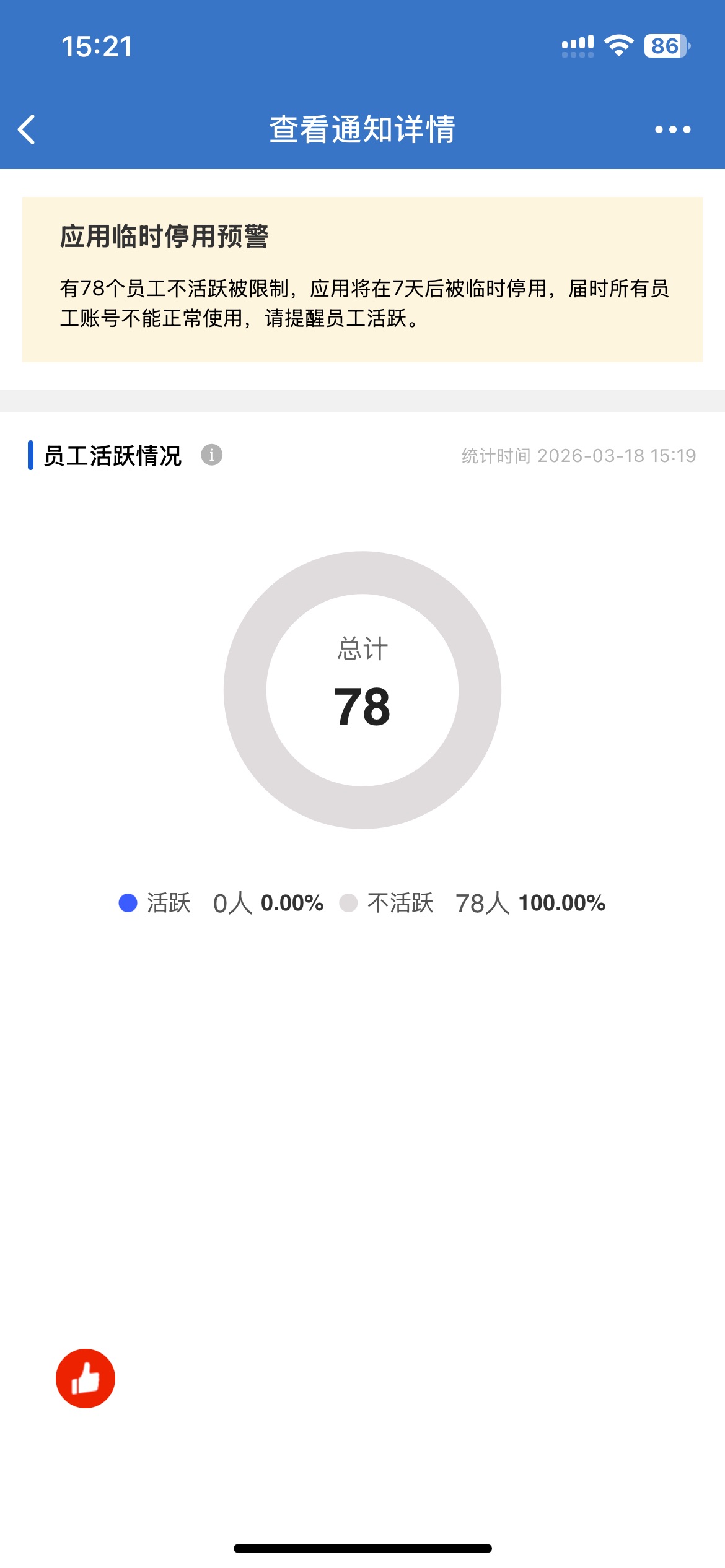Image resolution: width=725 pixels, height=1568 pixels.
Task: Open the more options menu via ellipsis icon
Action: point(674,129)
